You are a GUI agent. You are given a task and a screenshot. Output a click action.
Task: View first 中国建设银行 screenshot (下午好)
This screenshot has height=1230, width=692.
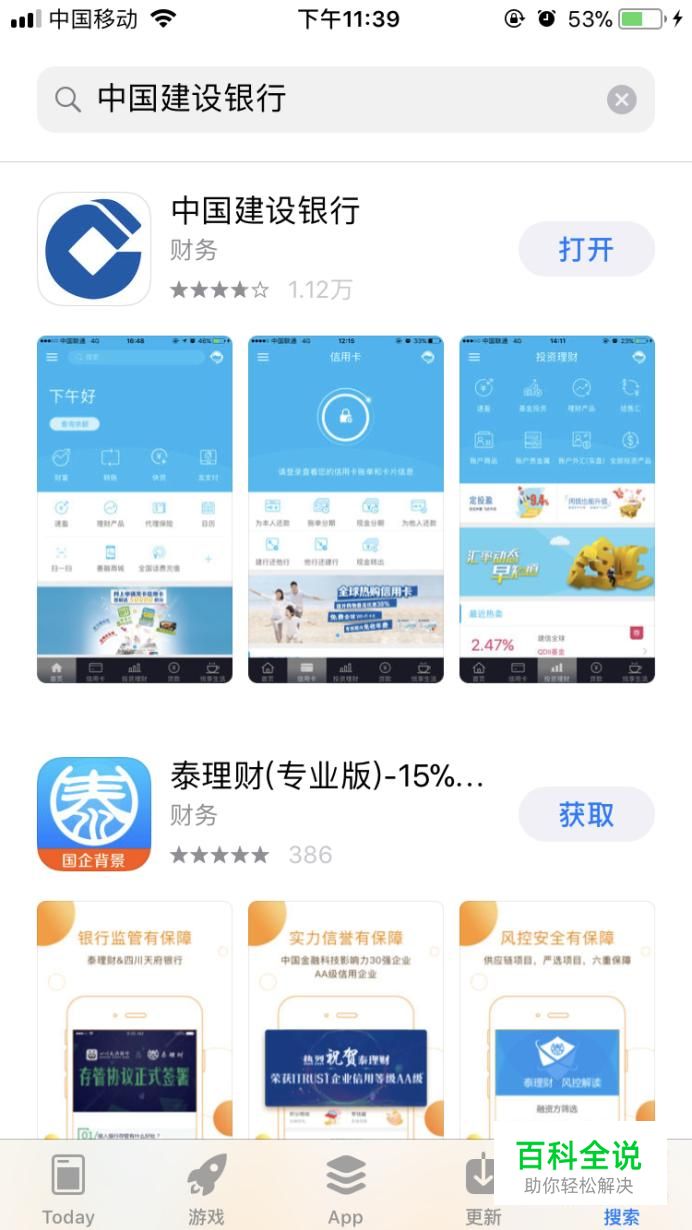(x=134, y=509)
